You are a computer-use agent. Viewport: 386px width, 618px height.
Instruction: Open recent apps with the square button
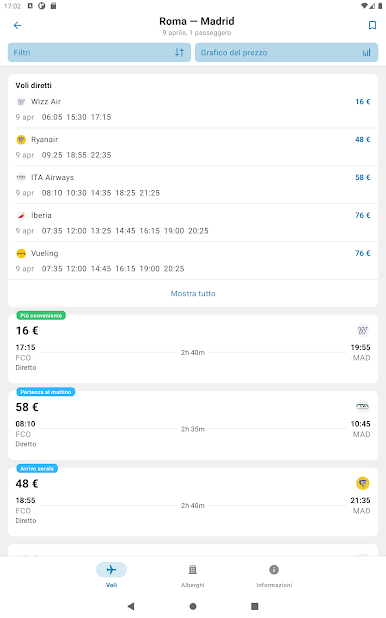[x=255, y=606]
